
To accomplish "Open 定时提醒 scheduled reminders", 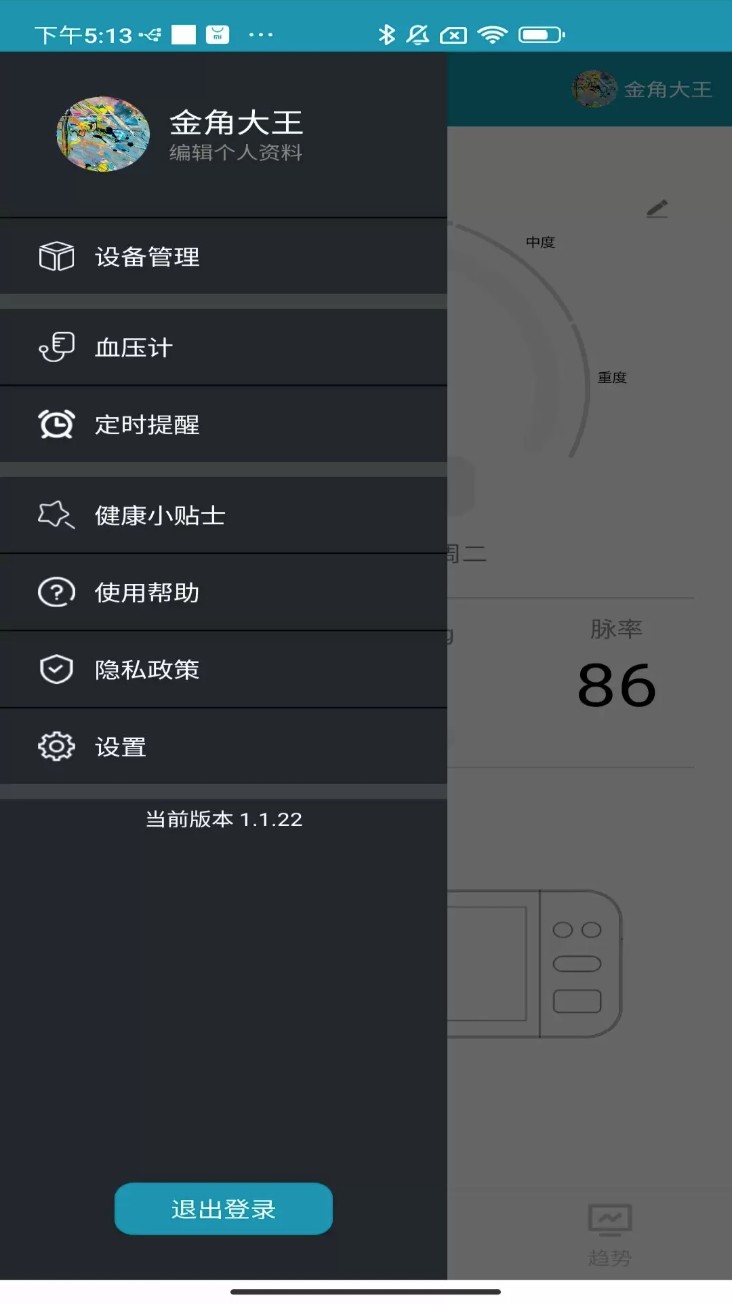I will [x=147, y=424].
